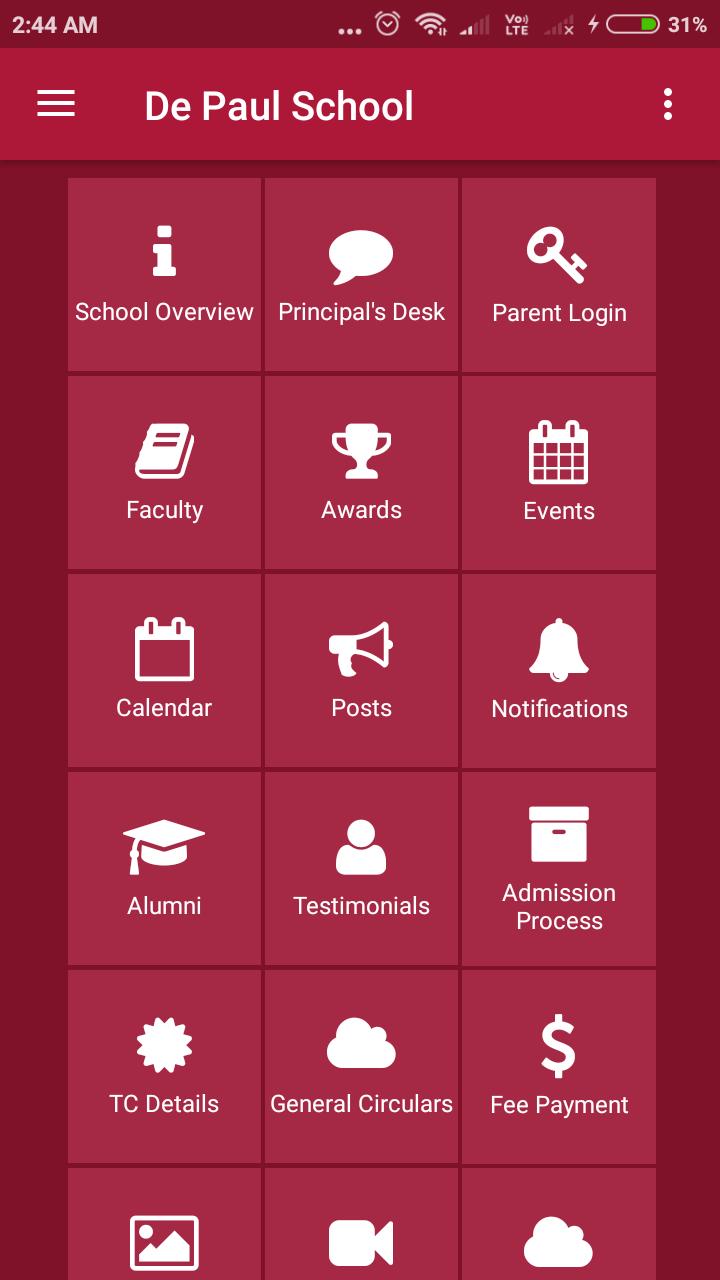Go to Fee Payment

(559, 1067)
